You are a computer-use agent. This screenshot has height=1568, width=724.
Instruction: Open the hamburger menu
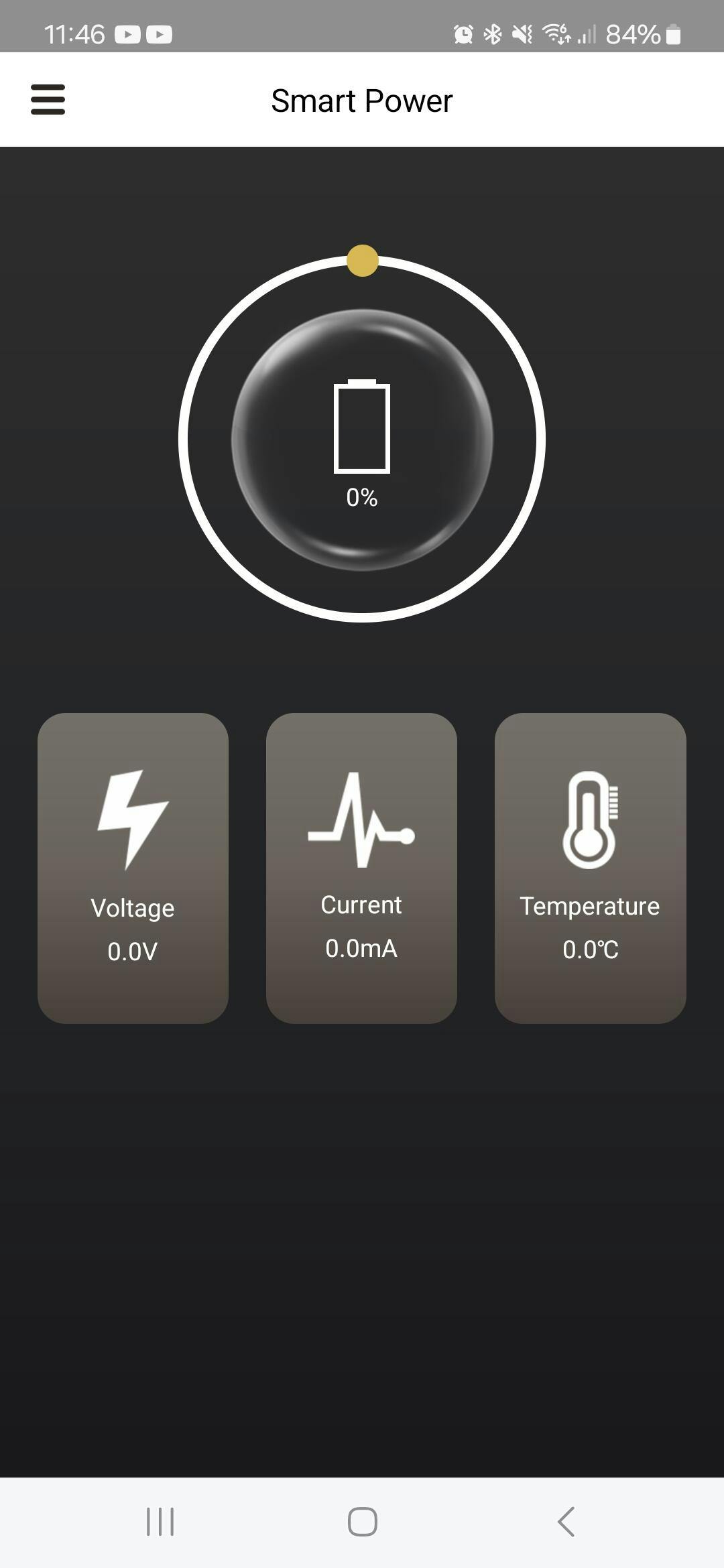(48, 100)
